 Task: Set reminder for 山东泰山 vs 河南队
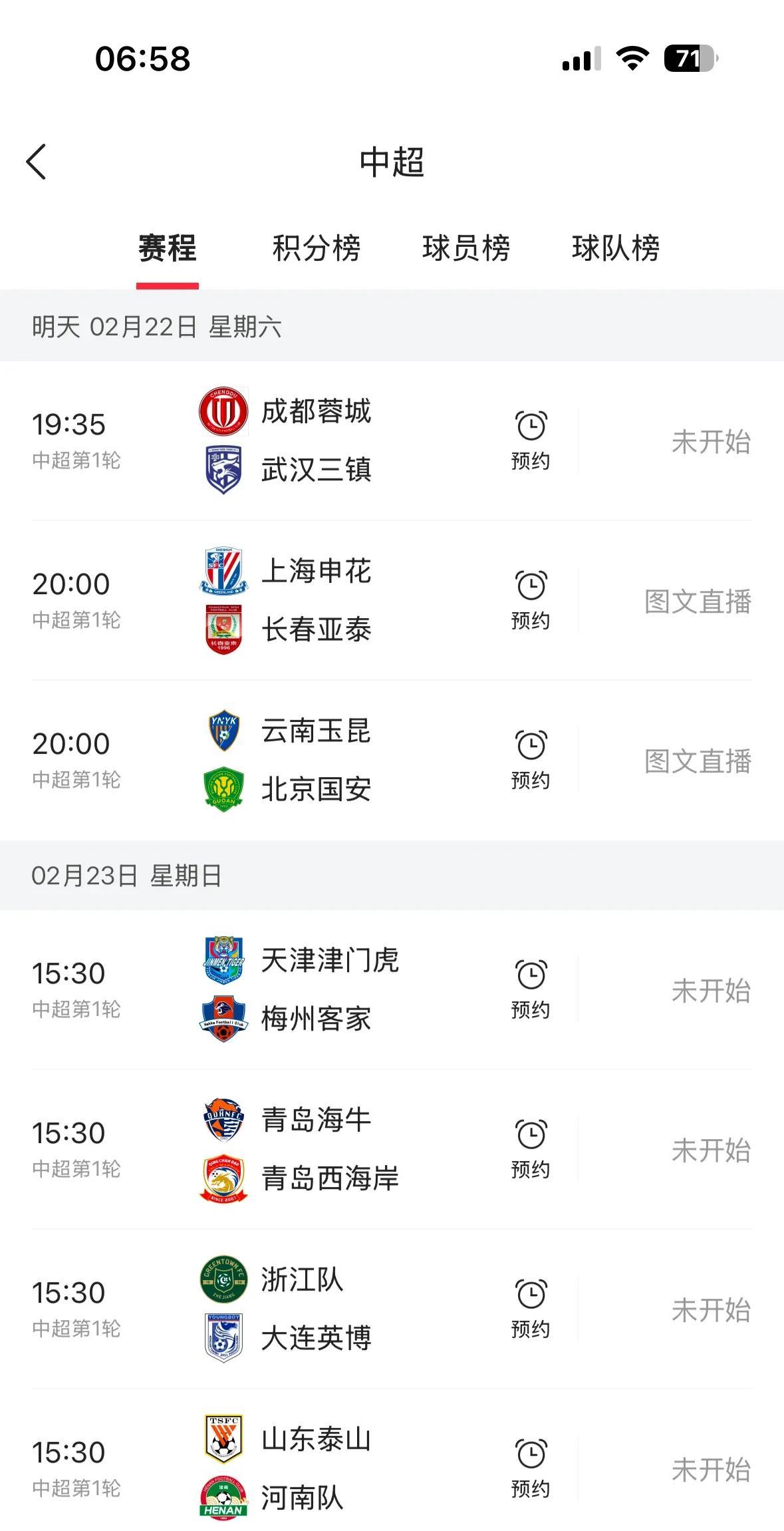coord(531,1468)
